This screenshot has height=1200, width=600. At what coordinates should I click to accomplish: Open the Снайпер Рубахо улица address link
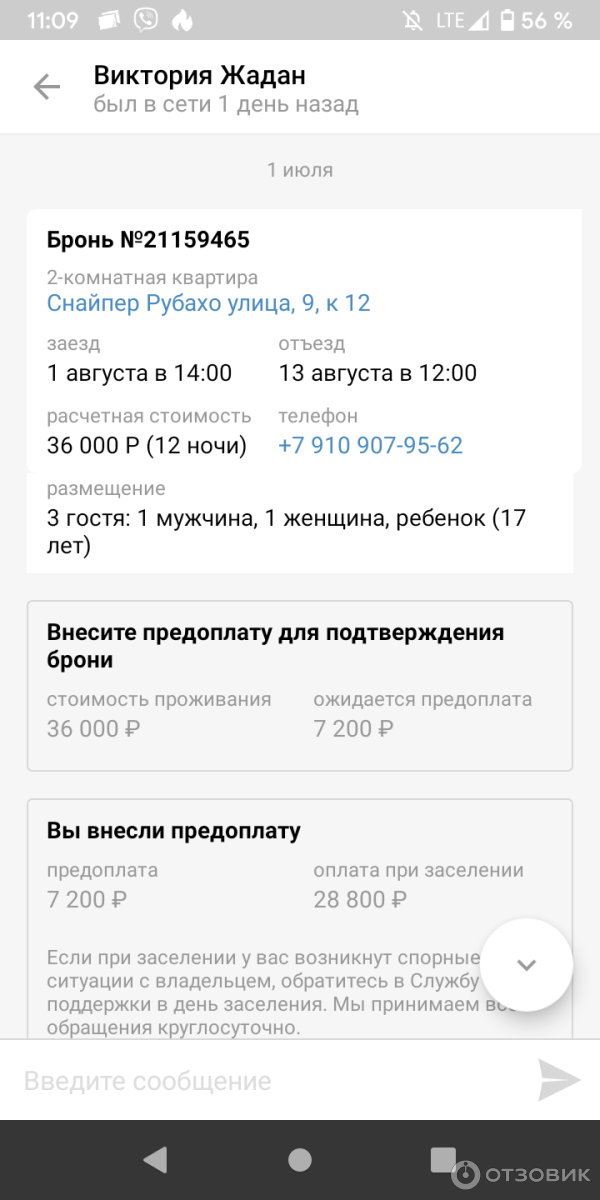click(208, 303)
